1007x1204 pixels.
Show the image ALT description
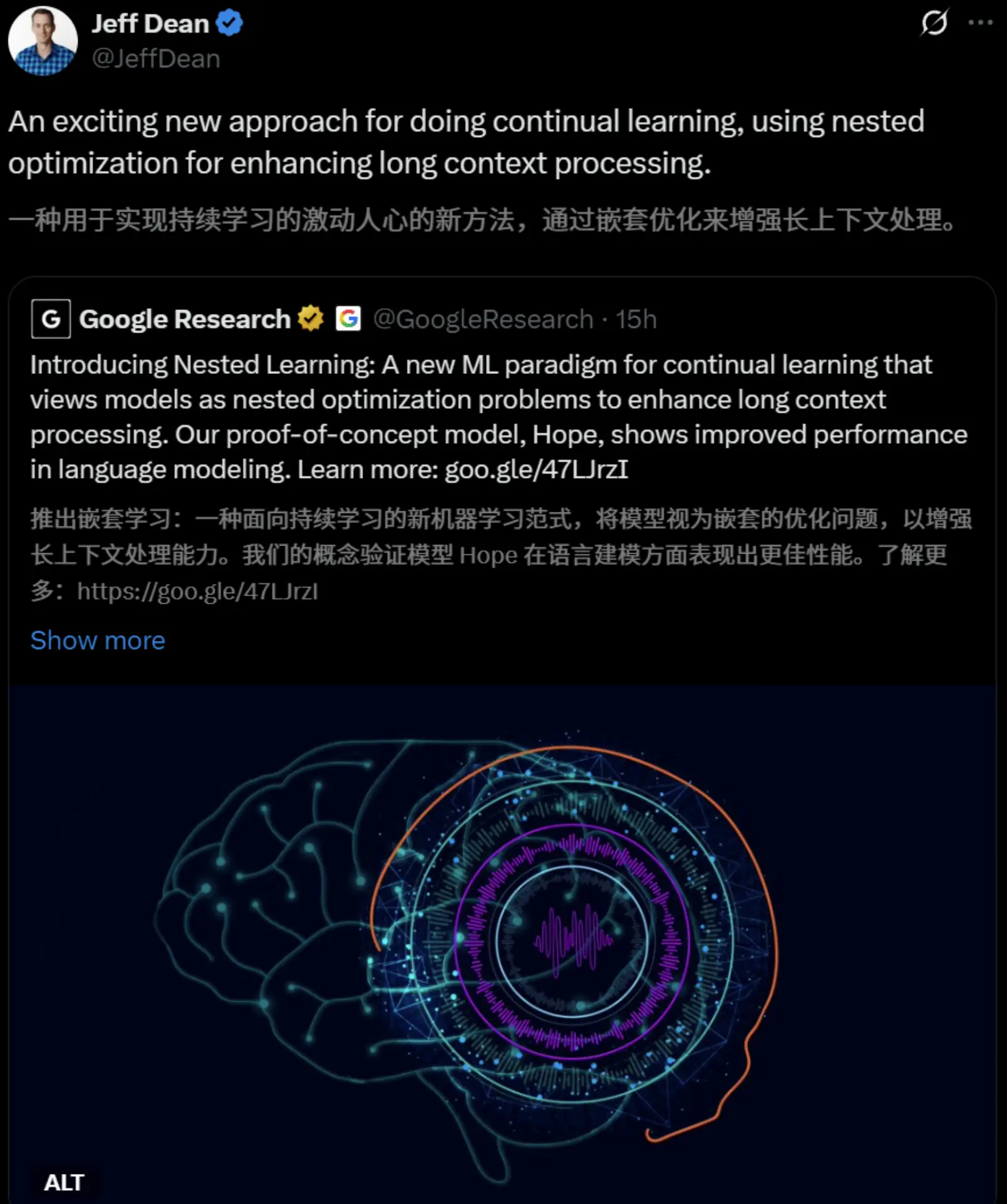[64, 1182]
